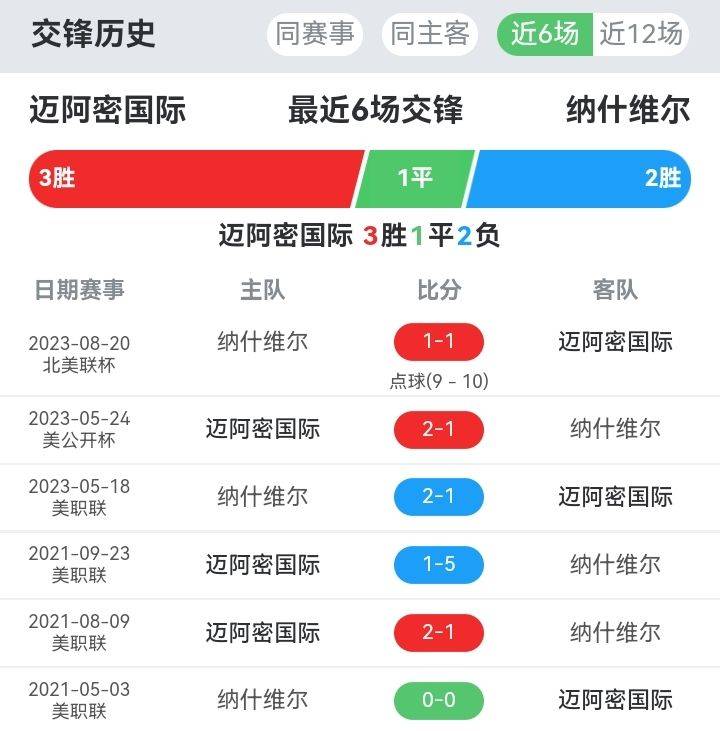Select the 3胜 red segment of bar
Screen dimensions: 720x731
click(x=190, y=177)
